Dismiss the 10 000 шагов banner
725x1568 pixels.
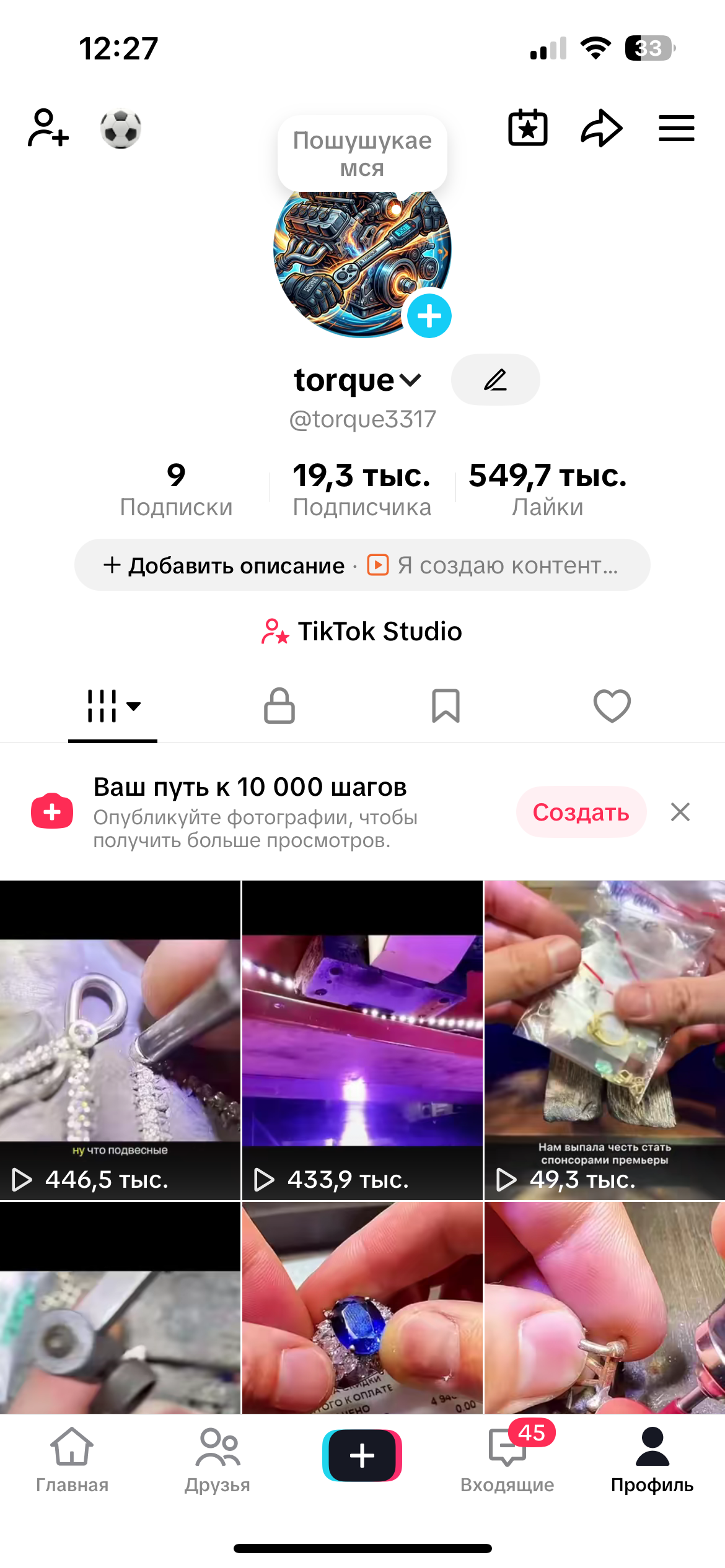coord(680,812)
